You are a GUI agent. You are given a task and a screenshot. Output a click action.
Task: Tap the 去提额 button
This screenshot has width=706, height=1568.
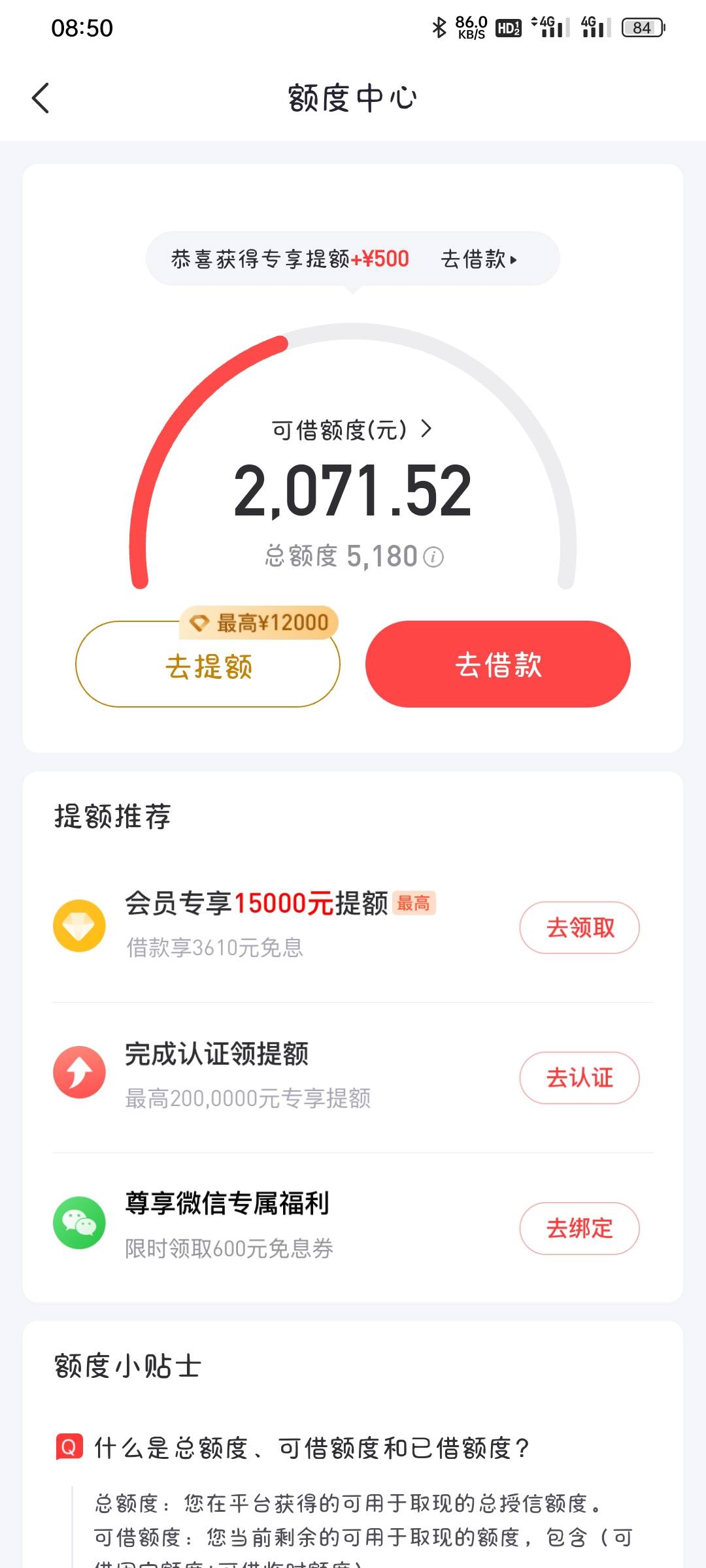tap(208, 664)
